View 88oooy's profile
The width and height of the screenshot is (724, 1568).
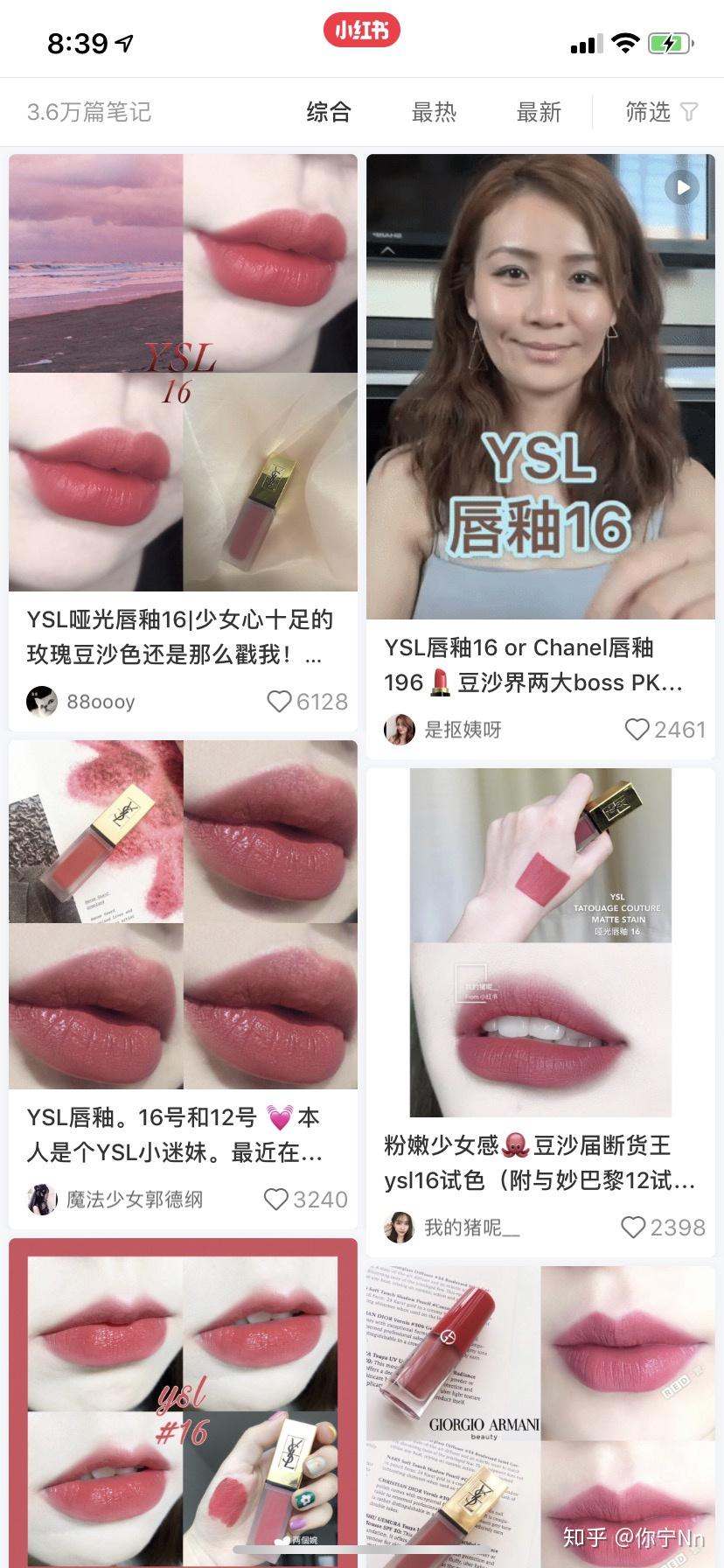coord(42,702)
